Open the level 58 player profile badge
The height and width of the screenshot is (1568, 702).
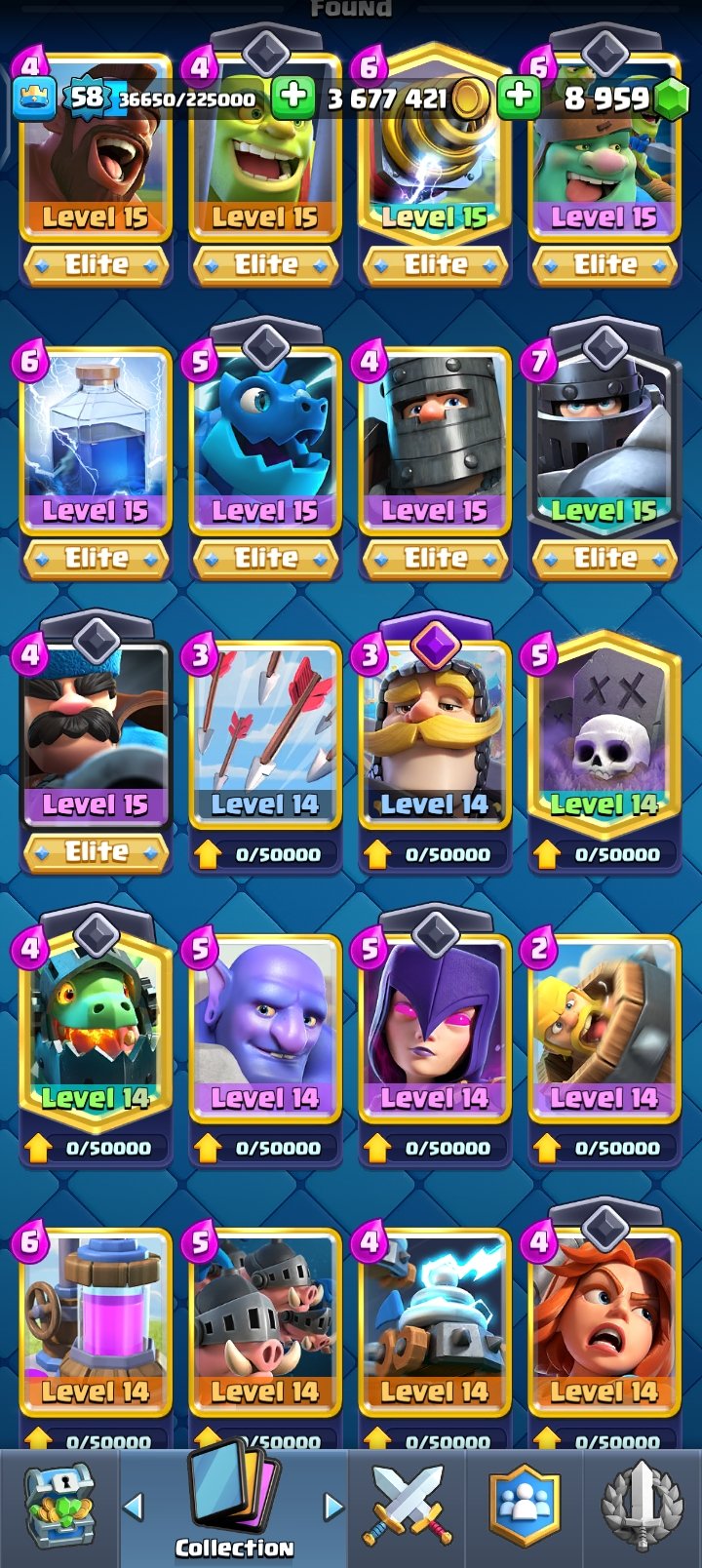tap(86, 98)
